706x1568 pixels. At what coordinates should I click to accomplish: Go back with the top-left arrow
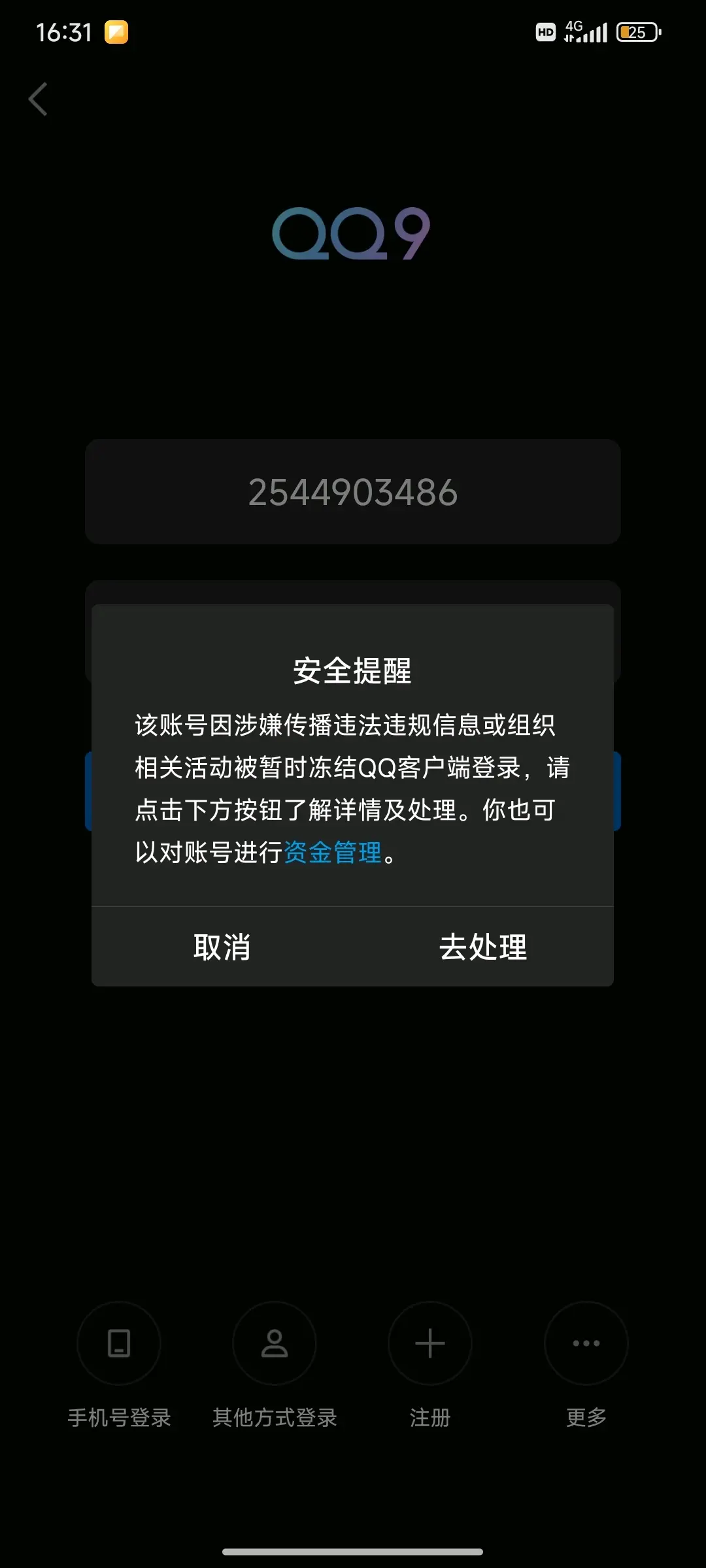39,99
